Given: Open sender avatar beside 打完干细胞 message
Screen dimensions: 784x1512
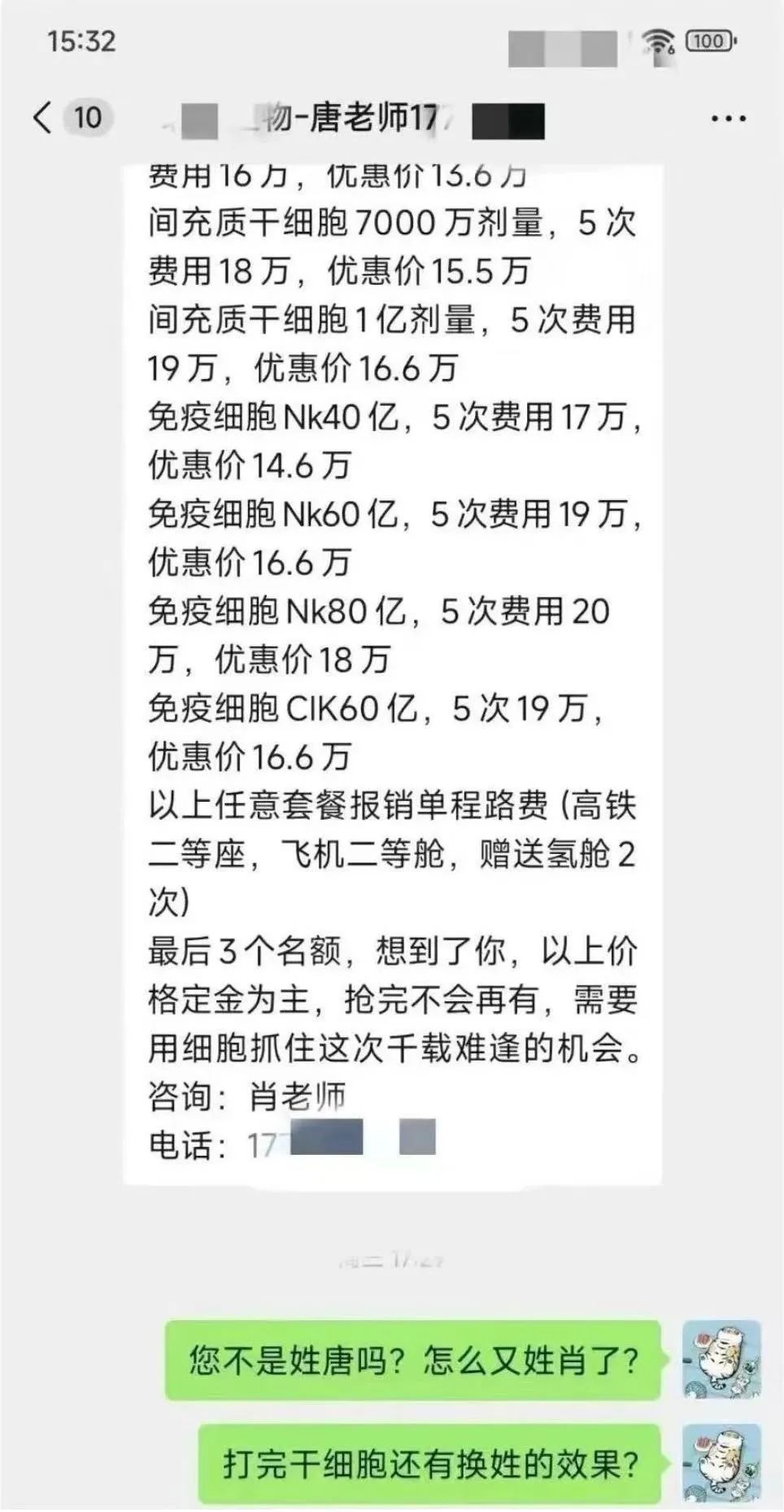Looking at the screenshot, I should pyautogui.click(x=721, y=1464).
